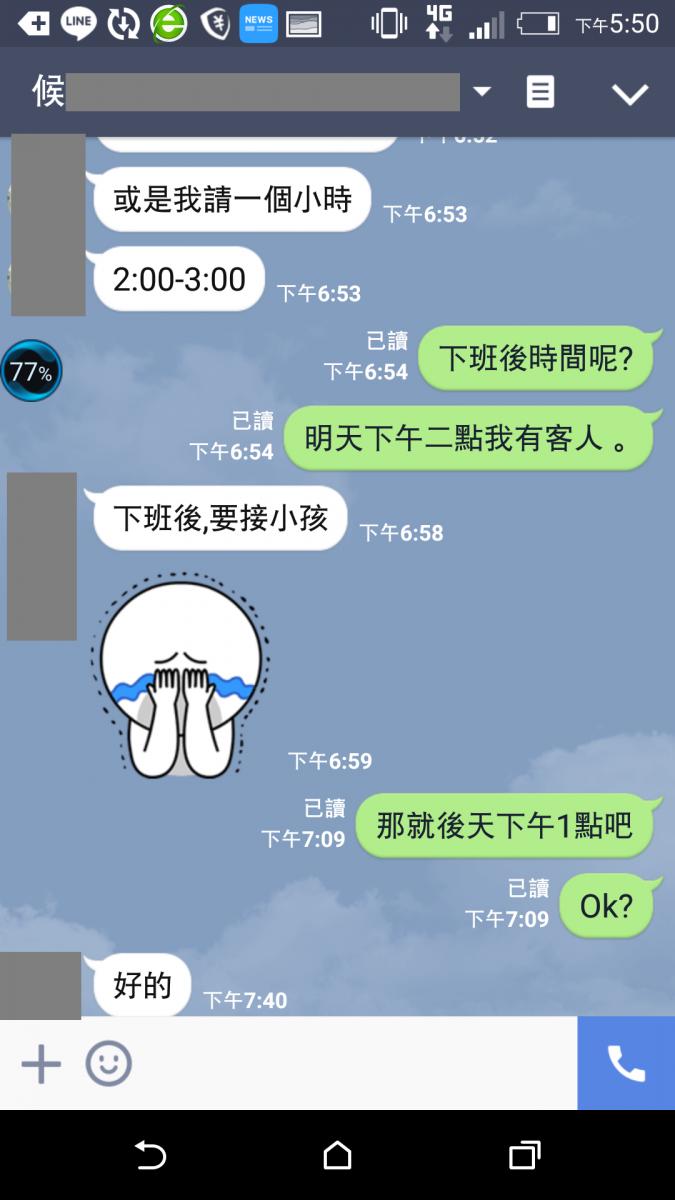Tap the plus attachment button

tap(41, 1063)
